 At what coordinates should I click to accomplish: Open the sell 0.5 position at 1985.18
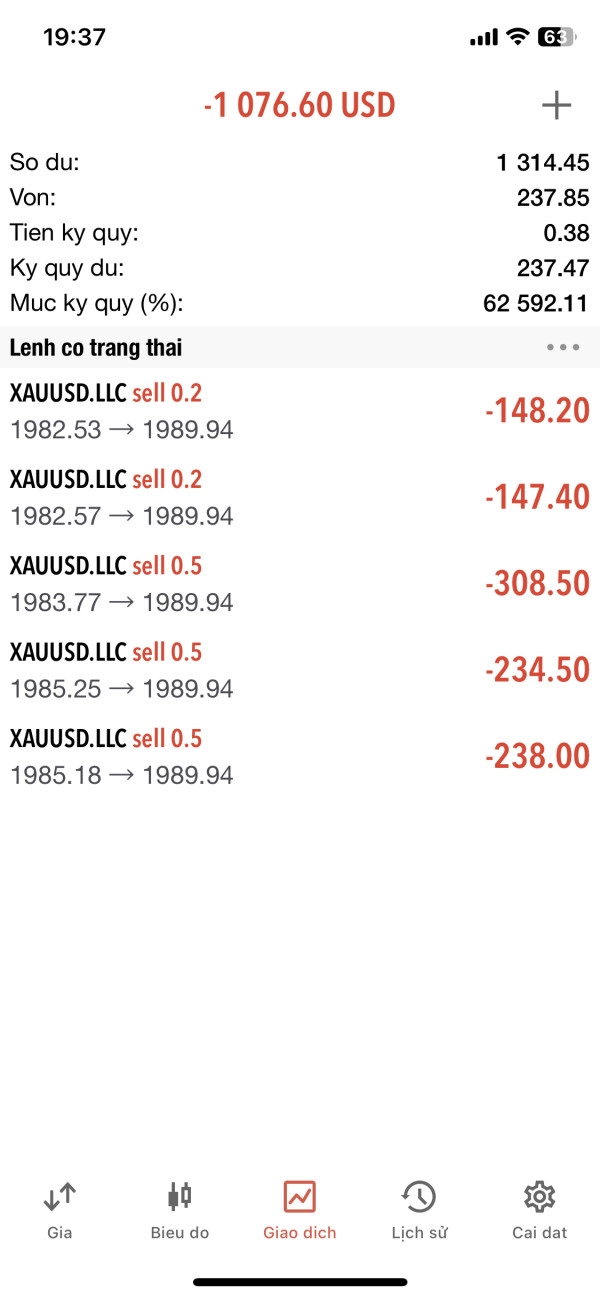(300, 756)
